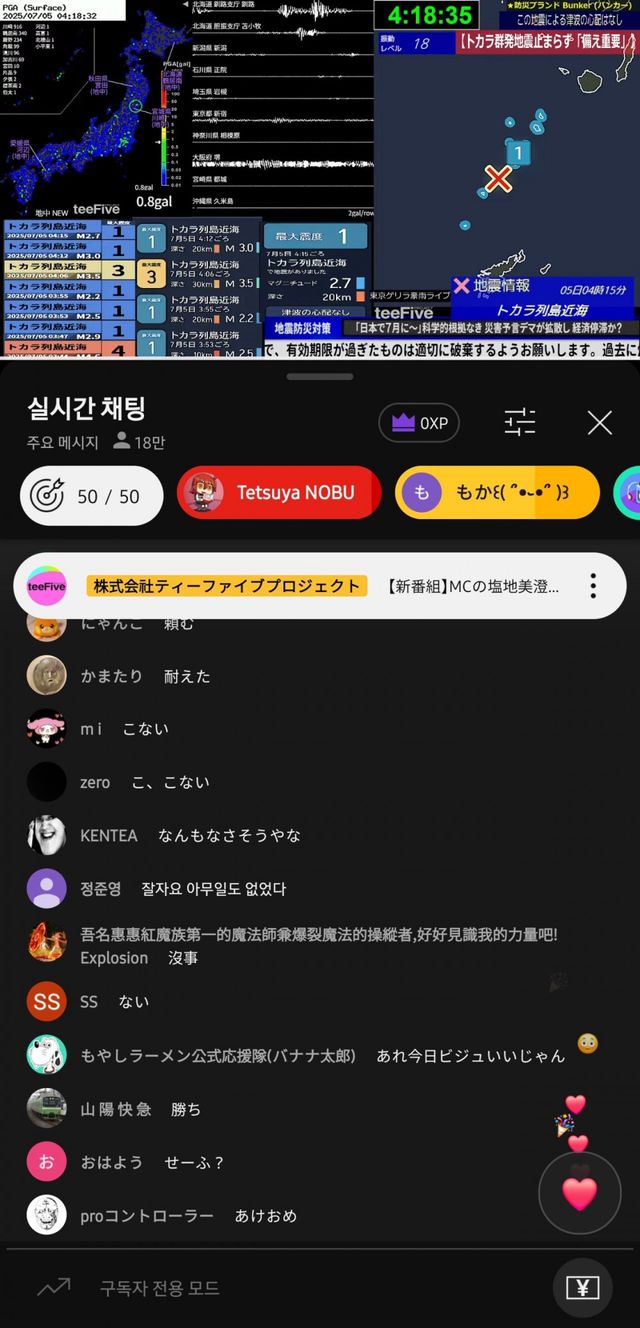This screenshot has height=1328, width=640.
Task: Send a heart reaction
Action: 579,1193
